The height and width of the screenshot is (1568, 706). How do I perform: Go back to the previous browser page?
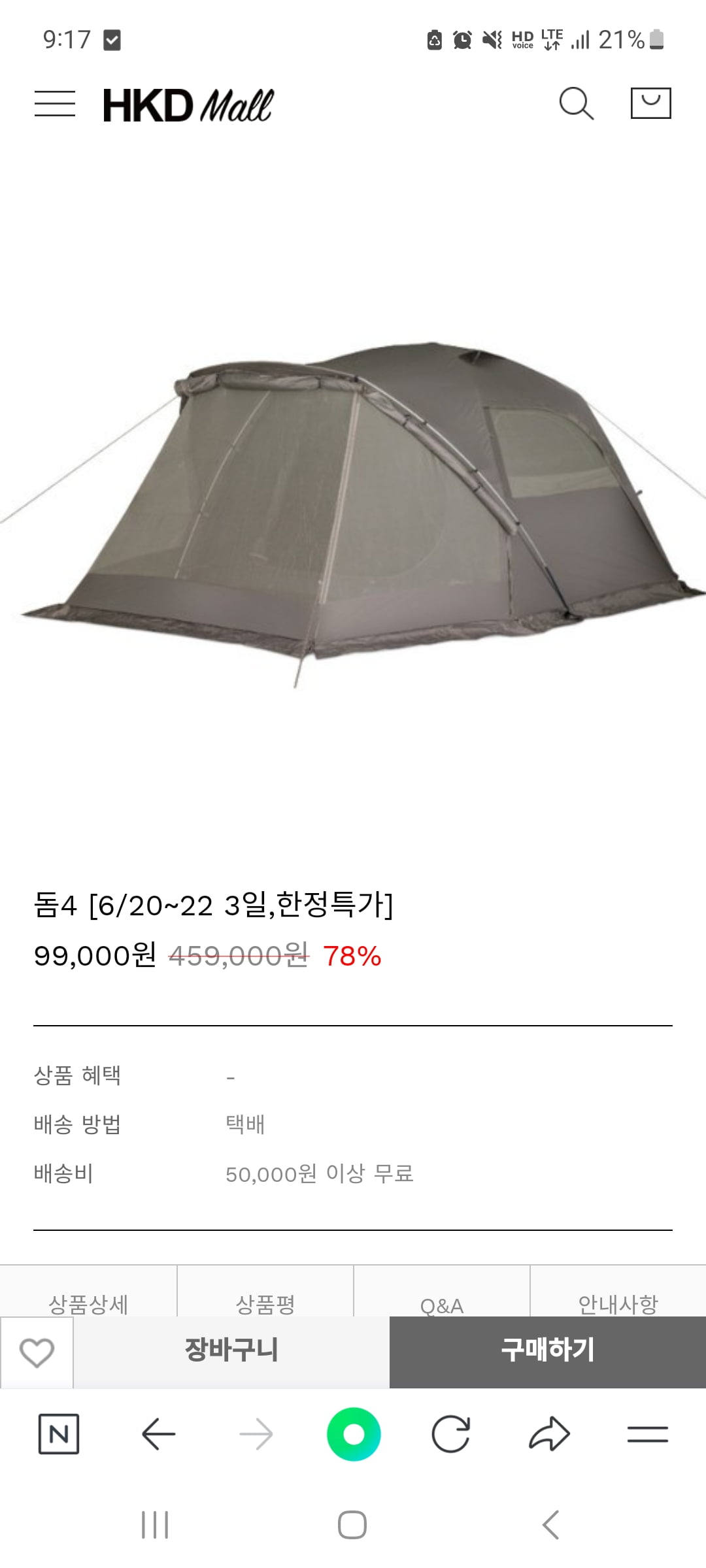click(x=158, y=1435)
